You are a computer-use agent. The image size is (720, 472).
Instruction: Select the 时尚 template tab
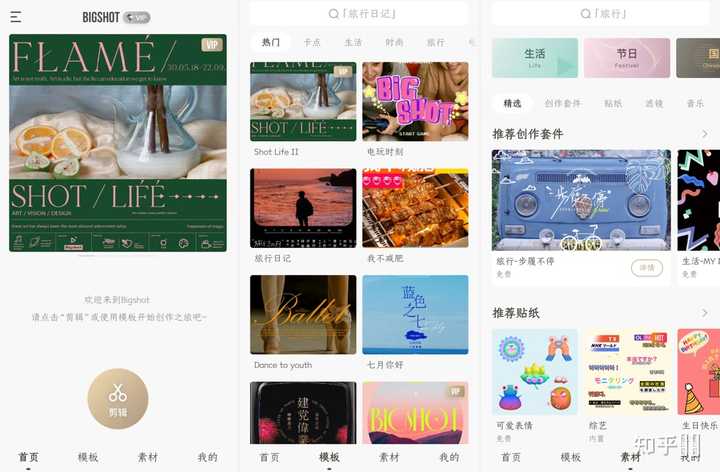click(394, 43)
